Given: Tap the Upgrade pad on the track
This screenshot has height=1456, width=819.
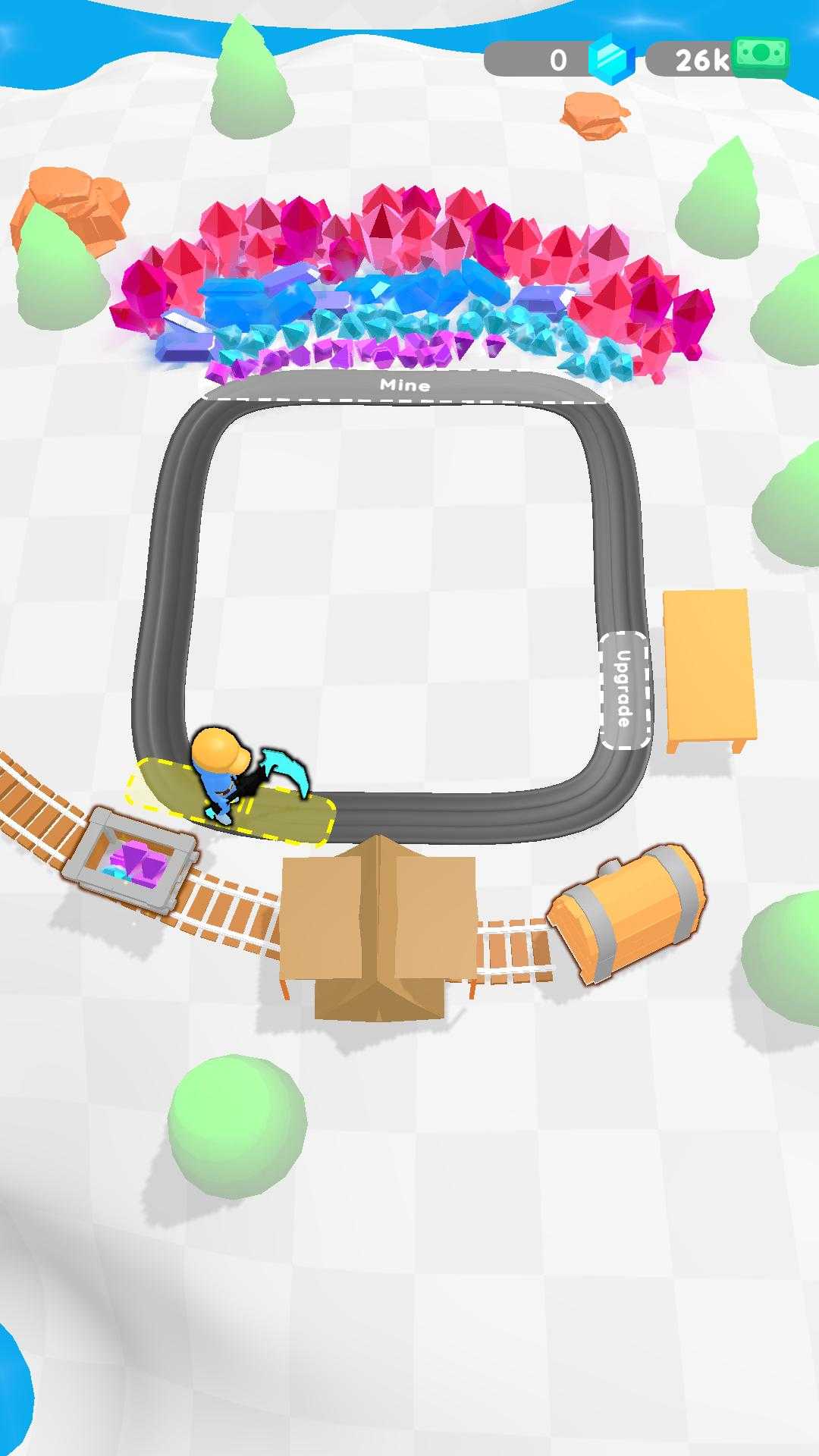Looking at the screenshot, I should [x=625, y=689].
